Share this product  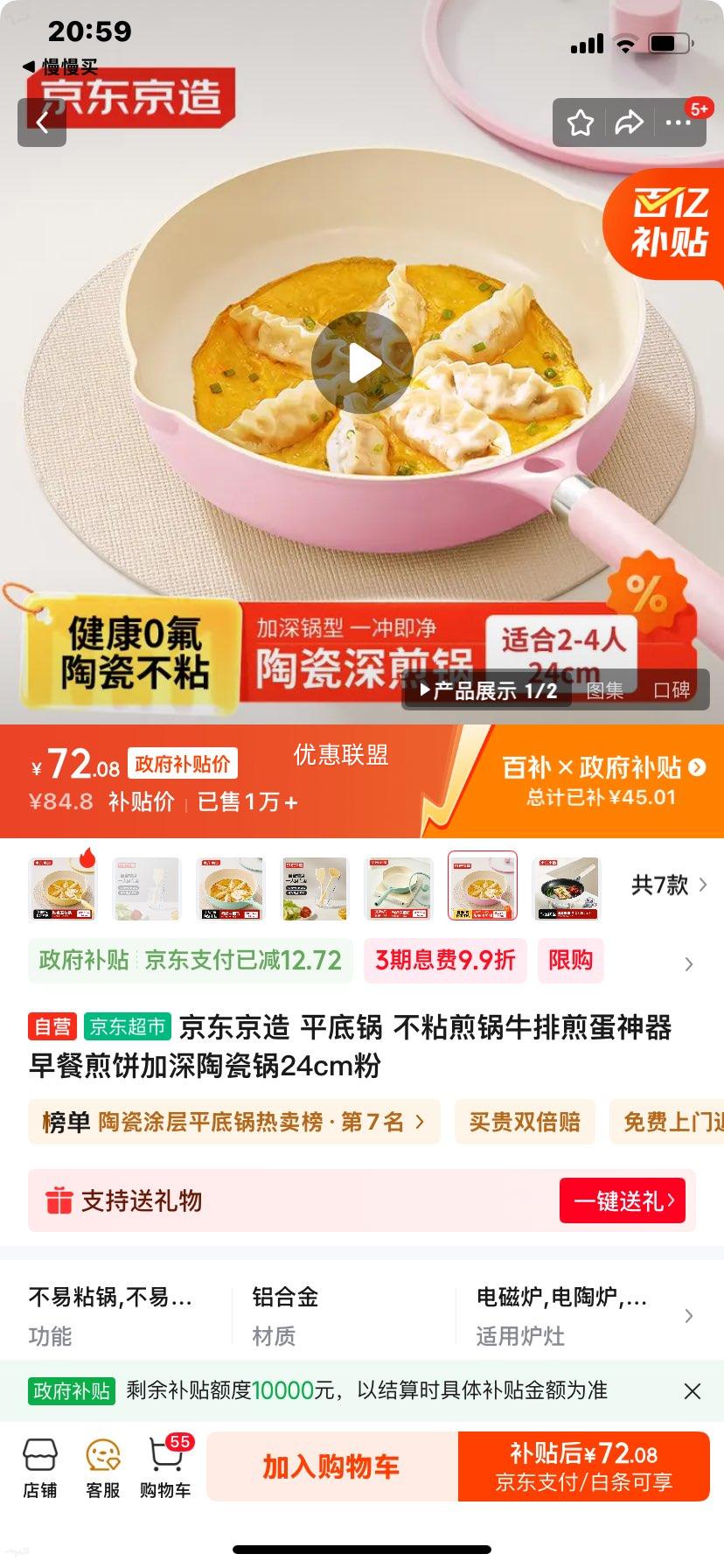coord(628,122)
